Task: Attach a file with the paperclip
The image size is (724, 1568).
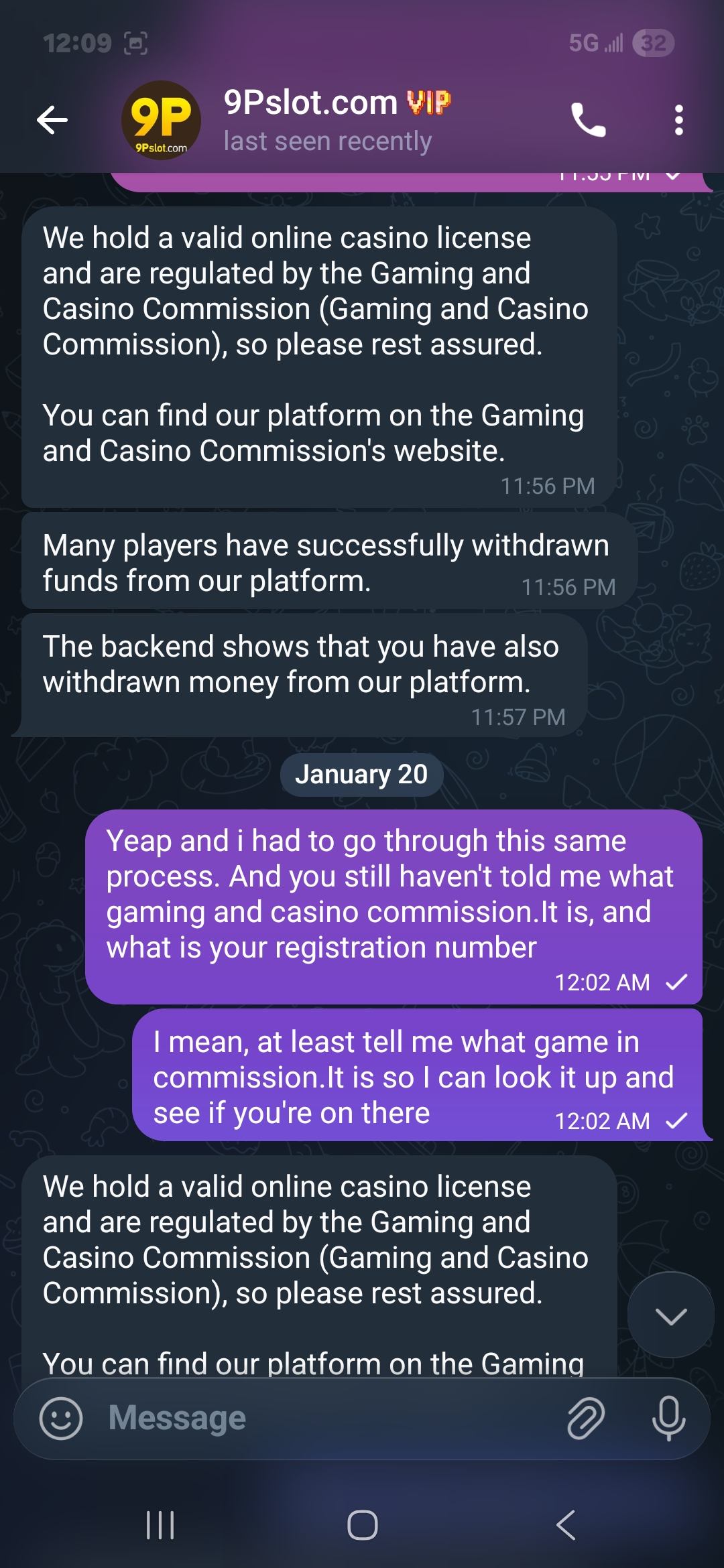Action: click(x=586, y=1419)
